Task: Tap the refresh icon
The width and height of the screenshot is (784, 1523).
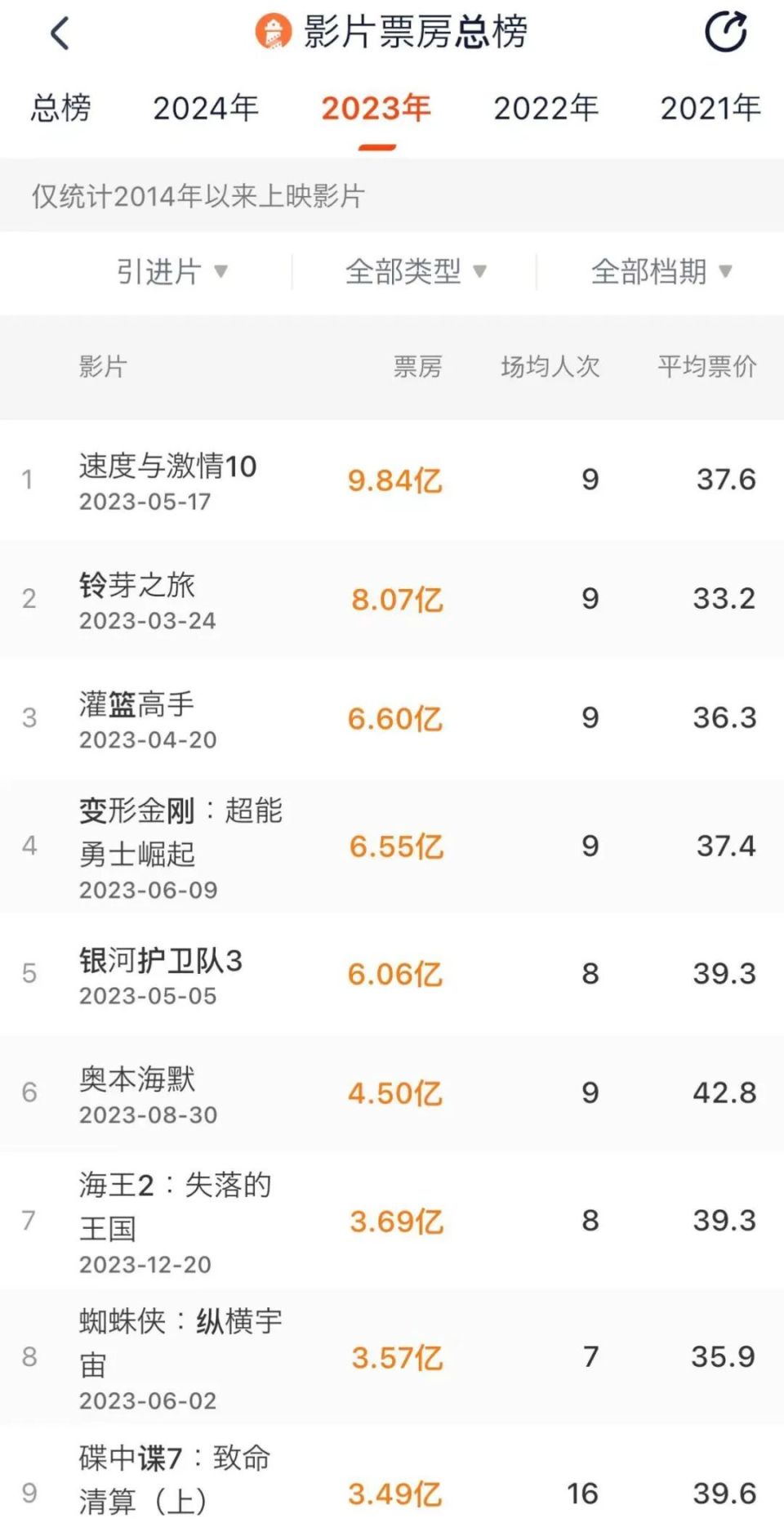Action: [x=727, y=33]
